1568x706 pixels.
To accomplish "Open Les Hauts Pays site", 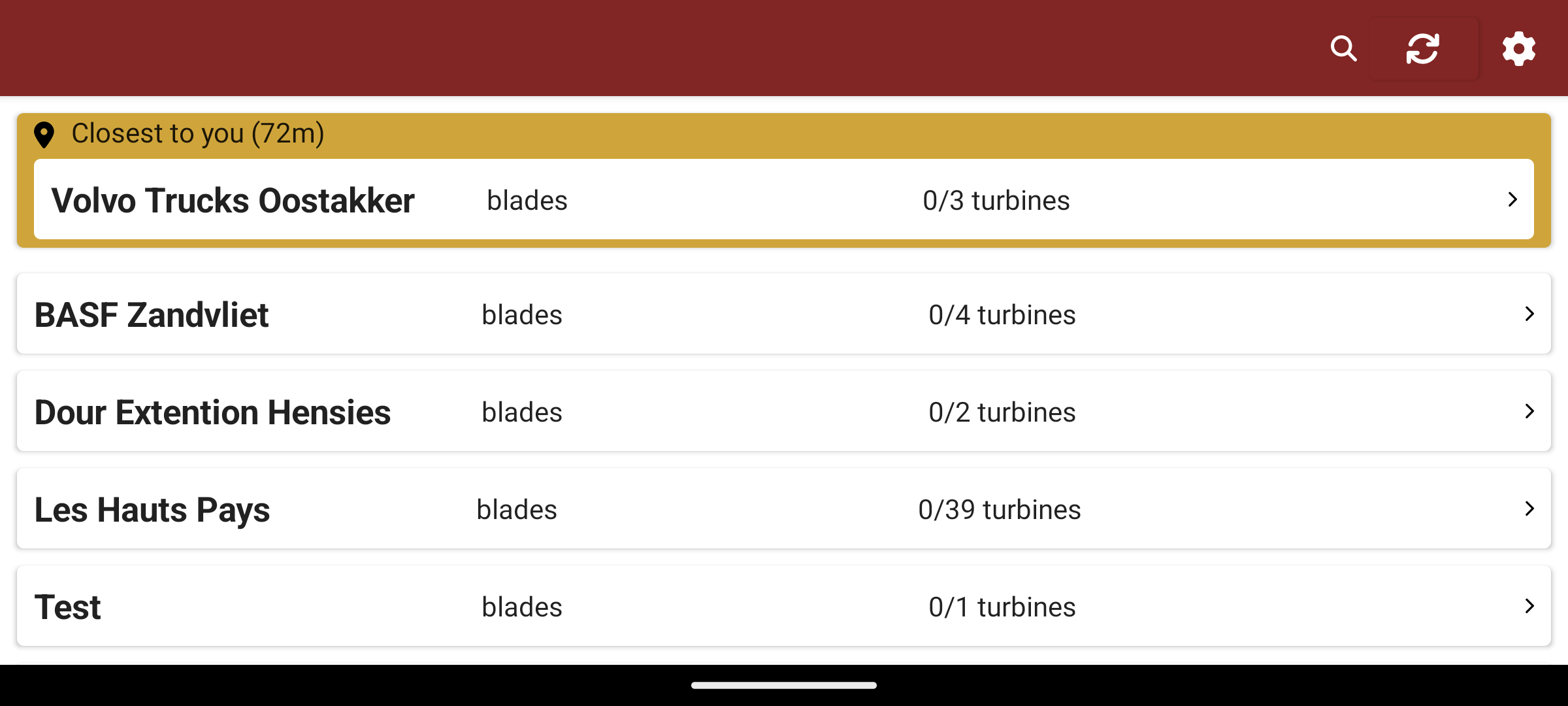I will tap(784, 509).
